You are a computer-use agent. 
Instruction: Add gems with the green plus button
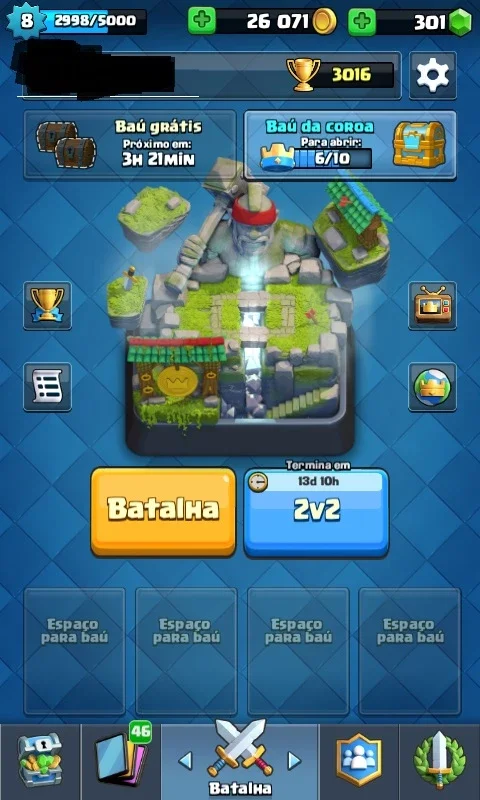362,21
